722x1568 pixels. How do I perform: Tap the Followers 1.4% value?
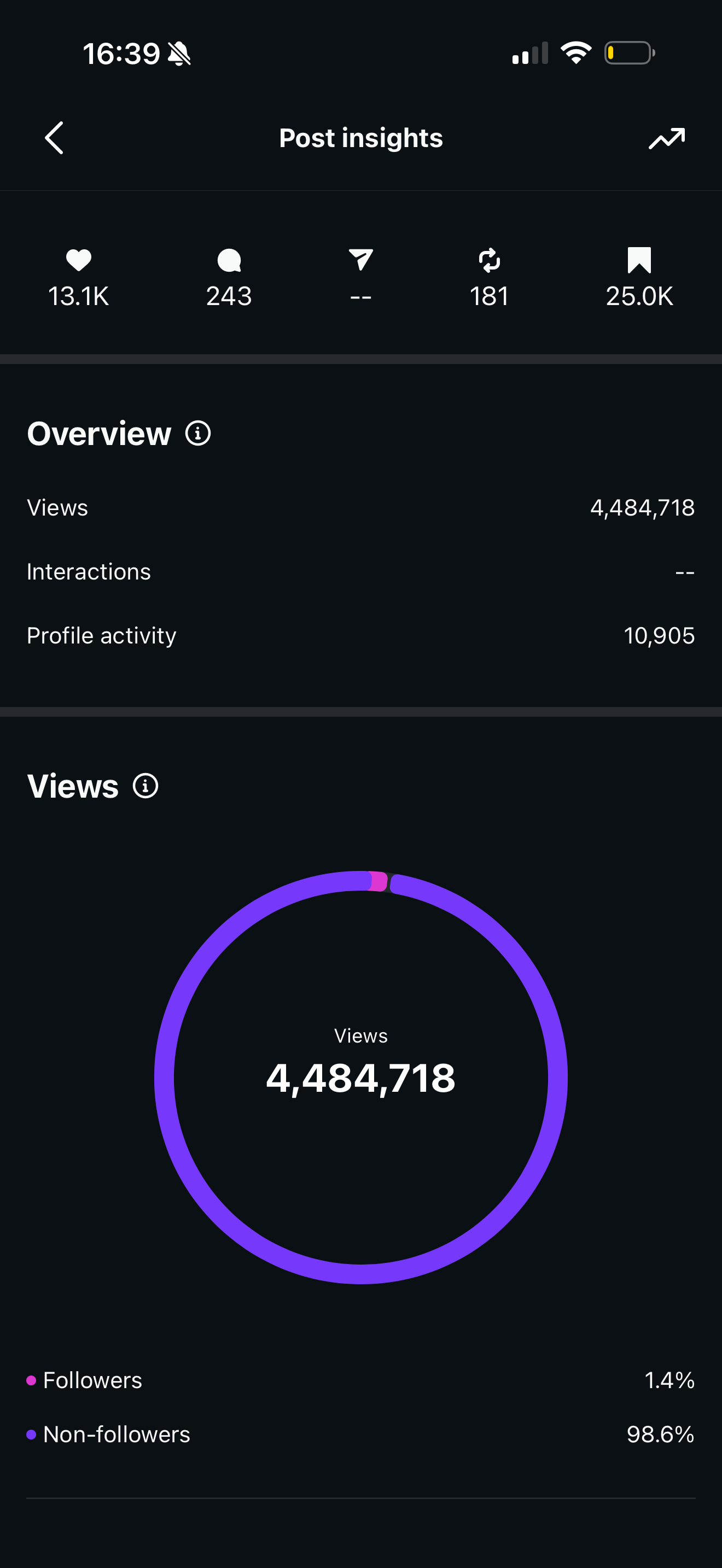(x=669, y=1380)
